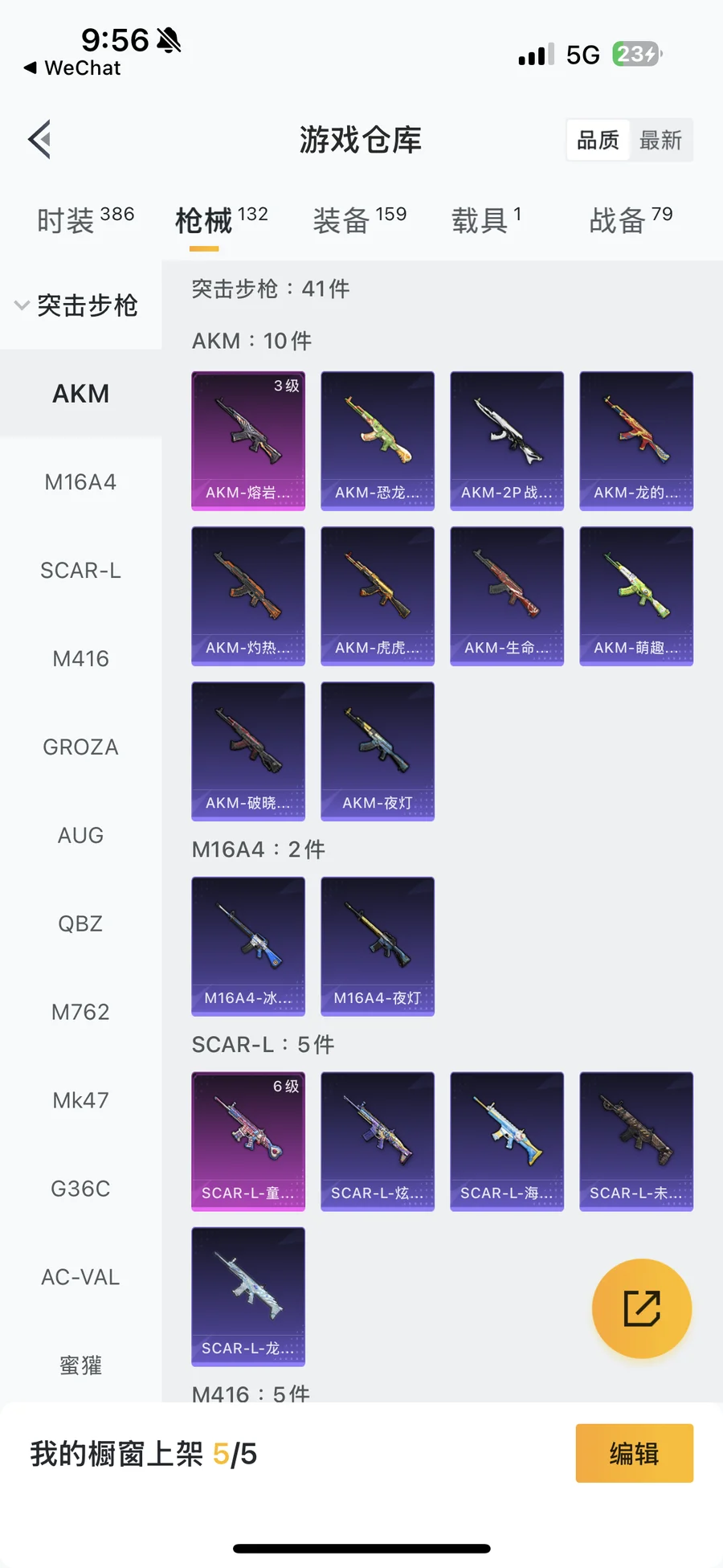This screenshot has height=1568, width=723.
Task: Open the AKM-熔岩 level 3 skin
Action: (x=248, y=440)
